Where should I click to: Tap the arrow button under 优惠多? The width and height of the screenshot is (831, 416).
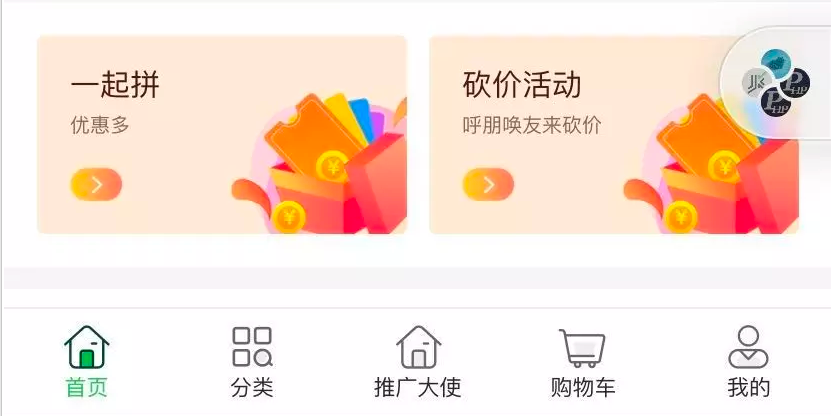point(96,185)
